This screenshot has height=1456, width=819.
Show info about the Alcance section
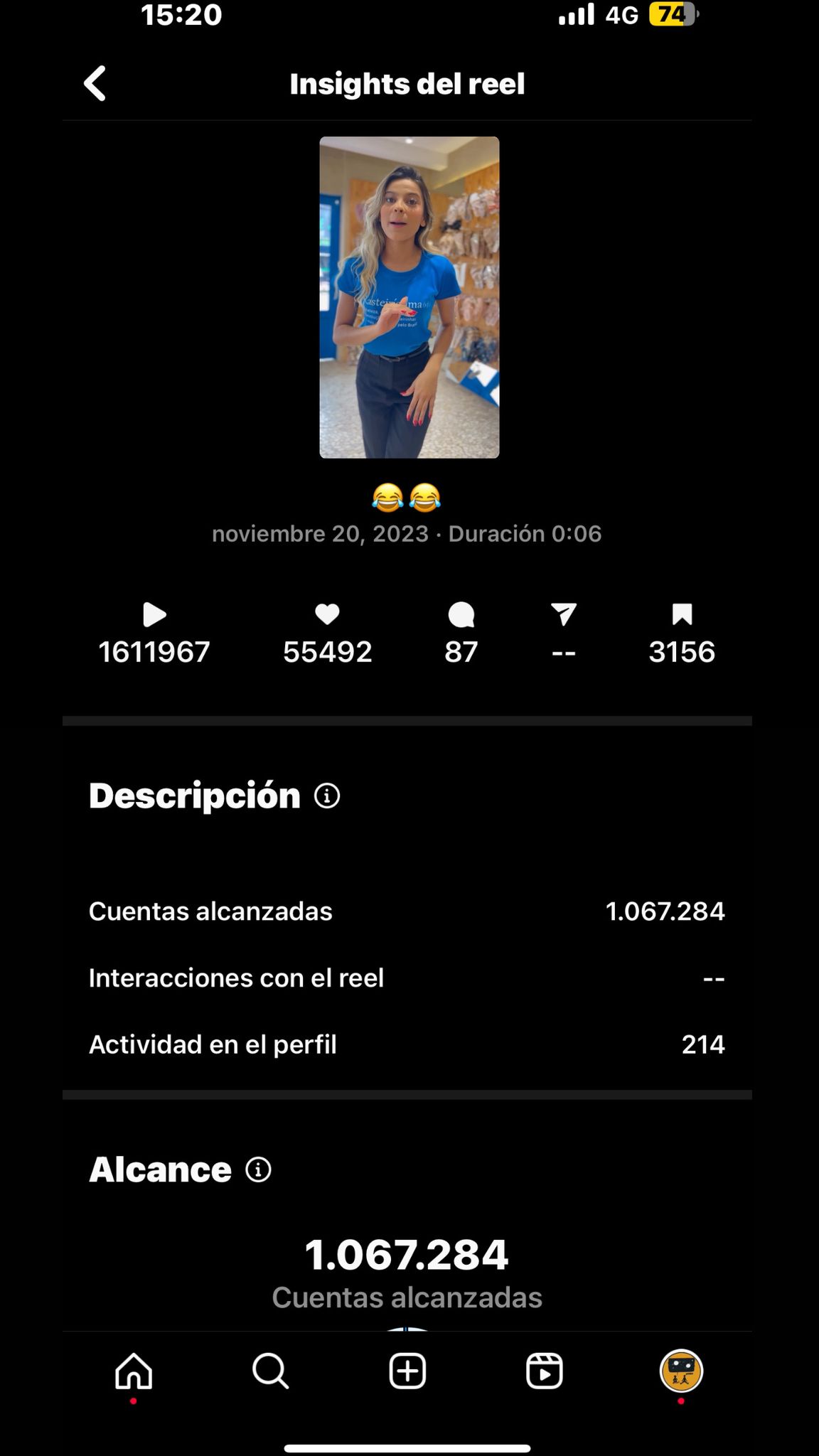tap(258, 1169)
